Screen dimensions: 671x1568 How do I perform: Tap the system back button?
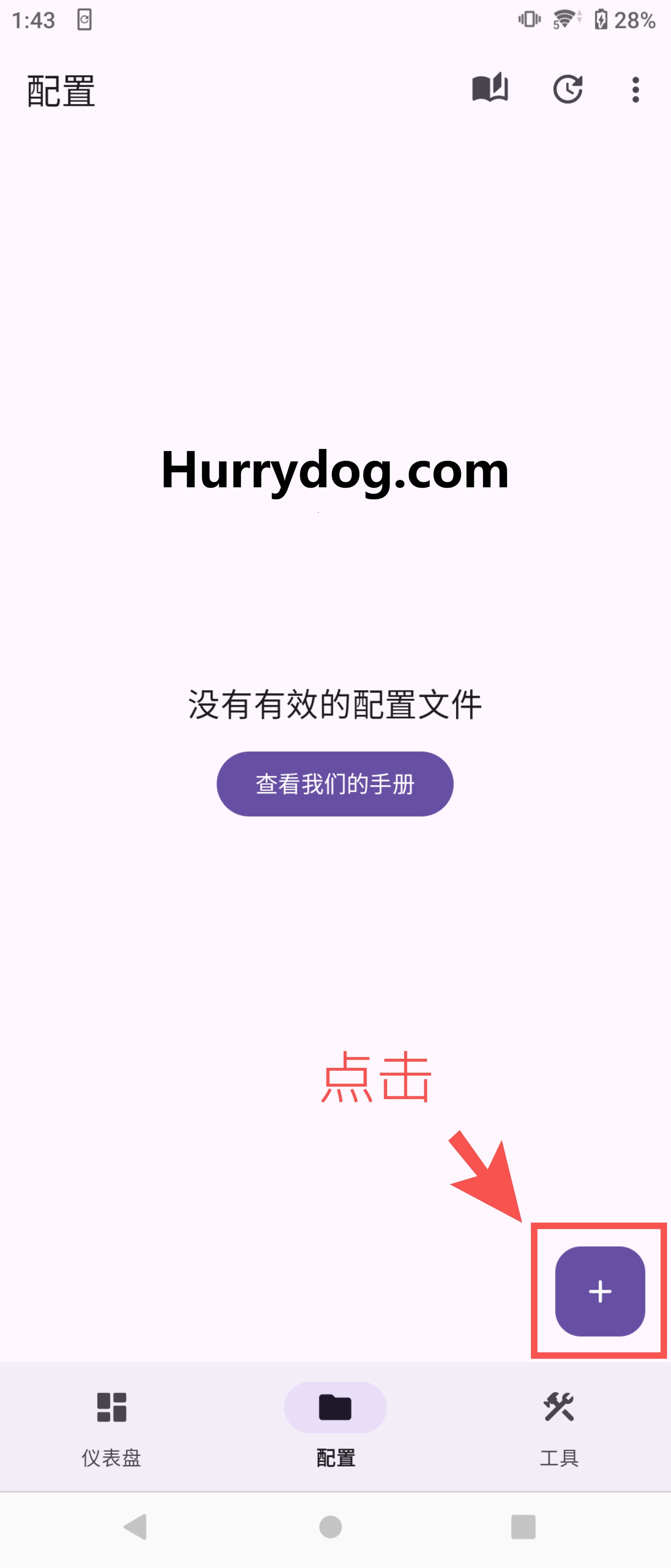[x=136, y=1526]
